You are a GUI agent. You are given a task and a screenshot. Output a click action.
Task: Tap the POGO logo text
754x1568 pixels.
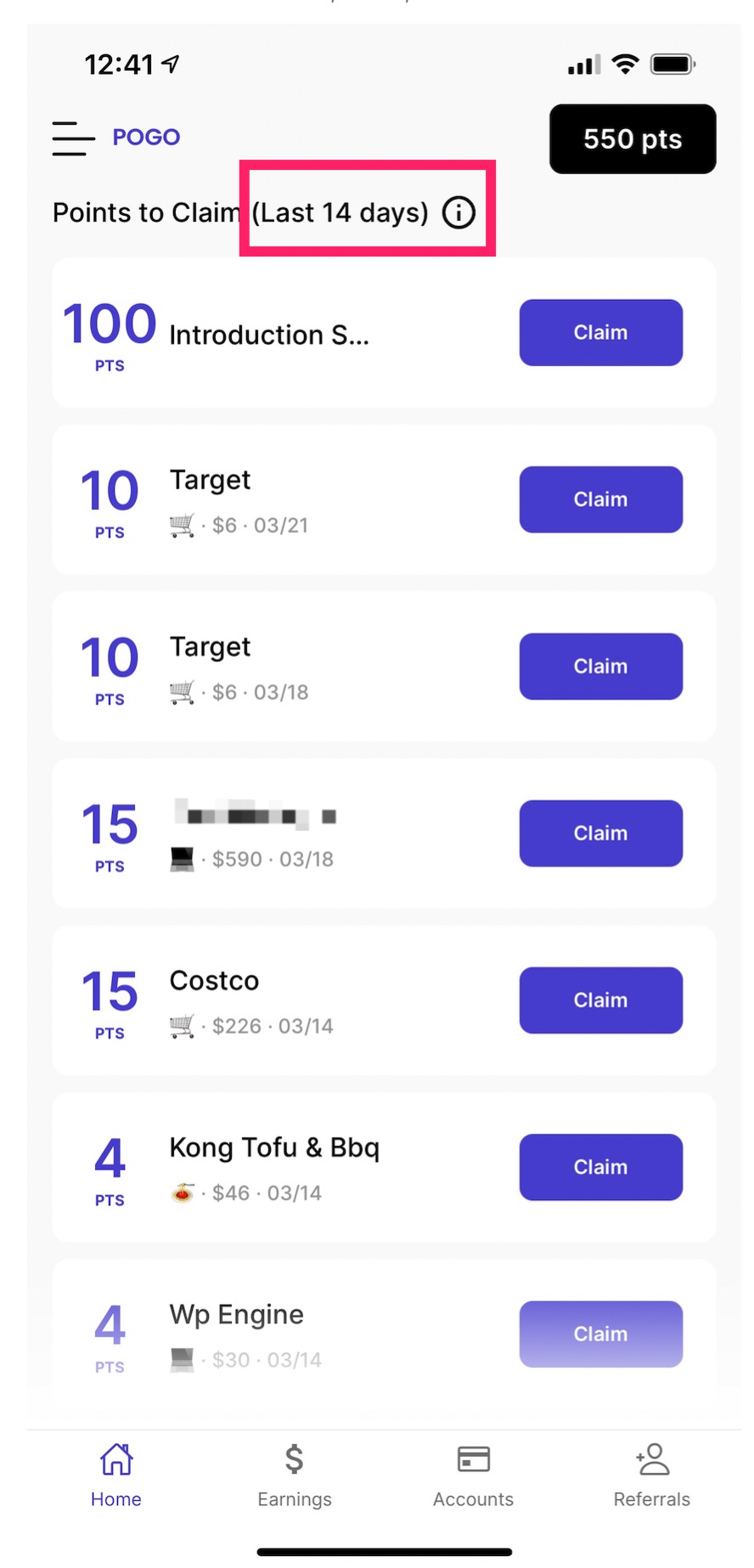[146, 137]
